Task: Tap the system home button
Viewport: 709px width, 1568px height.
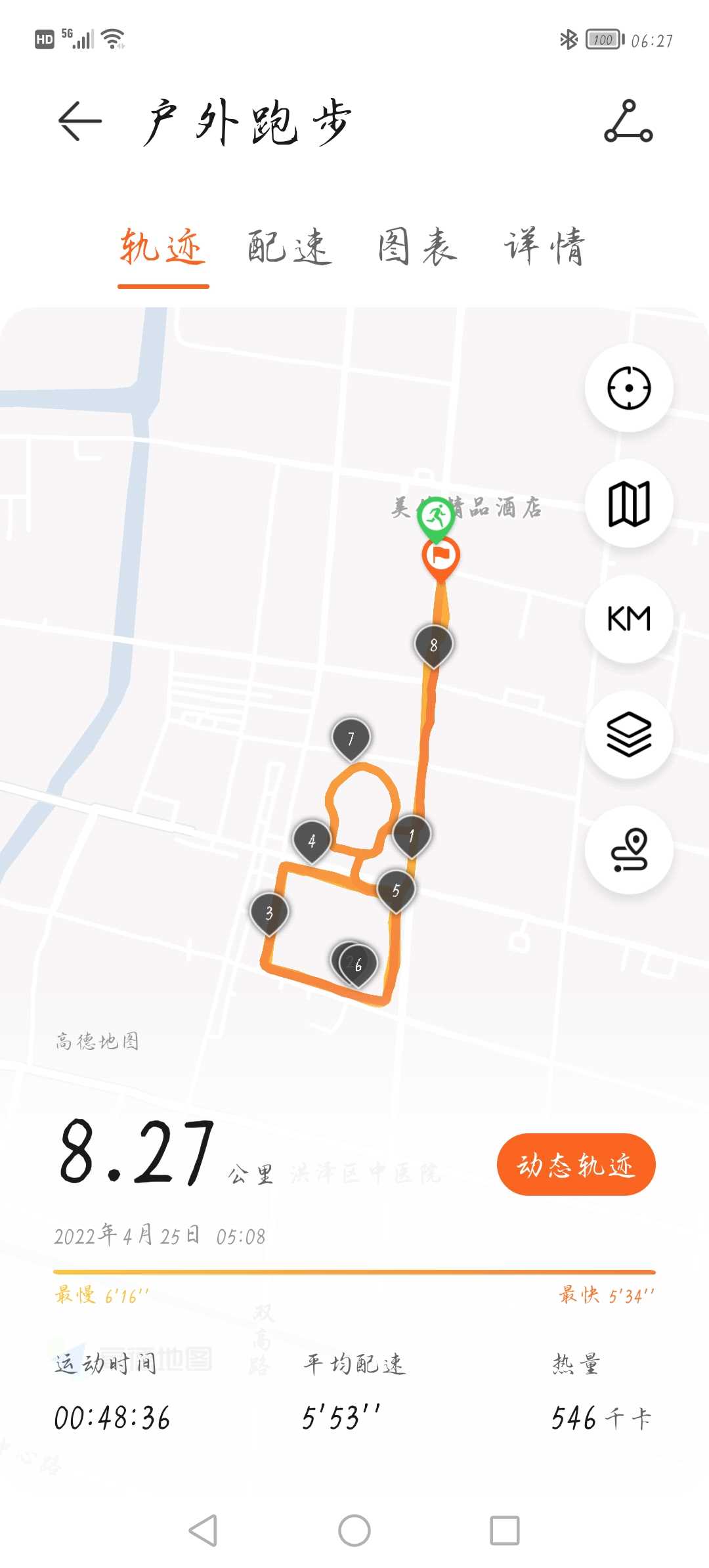Action: (x=354, y=1531)
